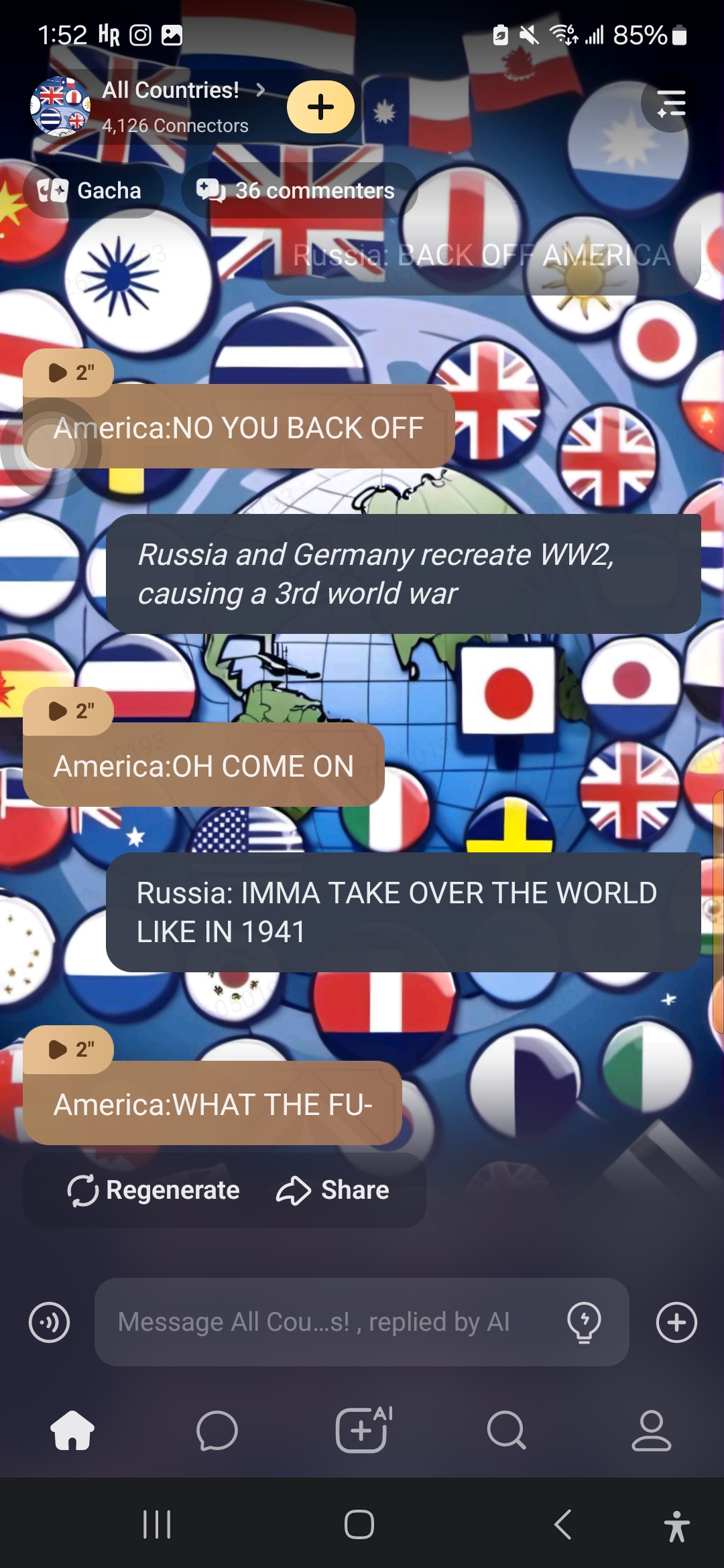Open the AI create tab
The image size is (724, 1568).
click(362, 1429)
